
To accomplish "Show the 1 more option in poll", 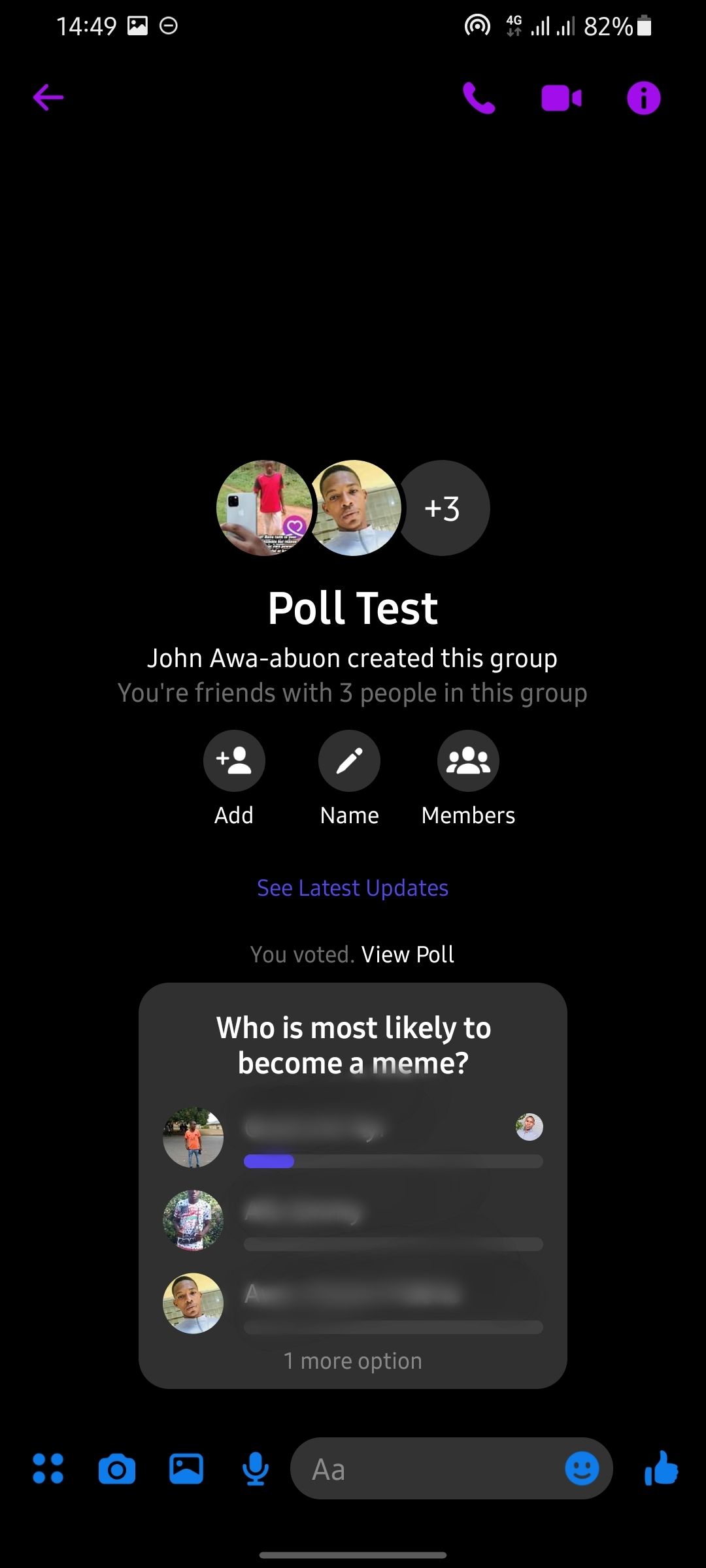I will pos(352,1361).
